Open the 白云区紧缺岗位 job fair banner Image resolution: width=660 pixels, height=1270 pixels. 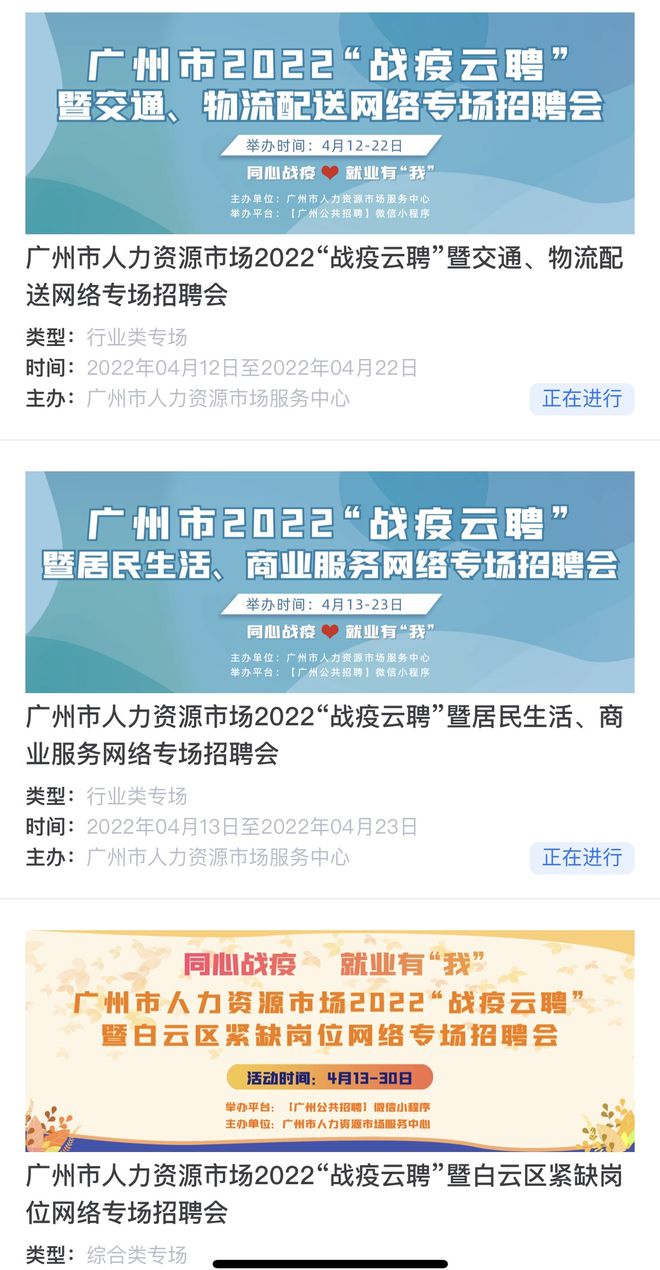(330, 1041)
